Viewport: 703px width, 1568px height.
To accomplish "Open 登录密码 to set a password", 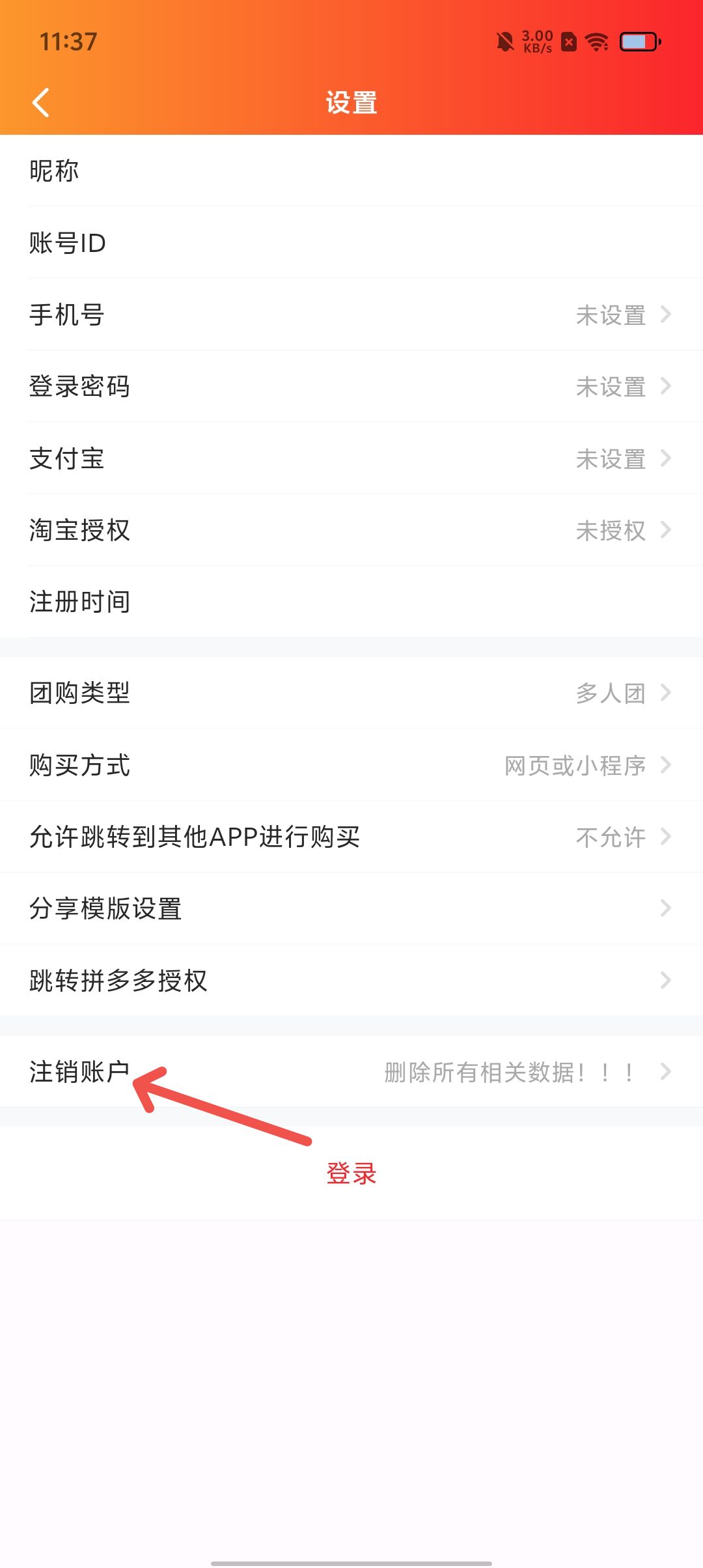I will pyautogui.click(x=351, y=387).
